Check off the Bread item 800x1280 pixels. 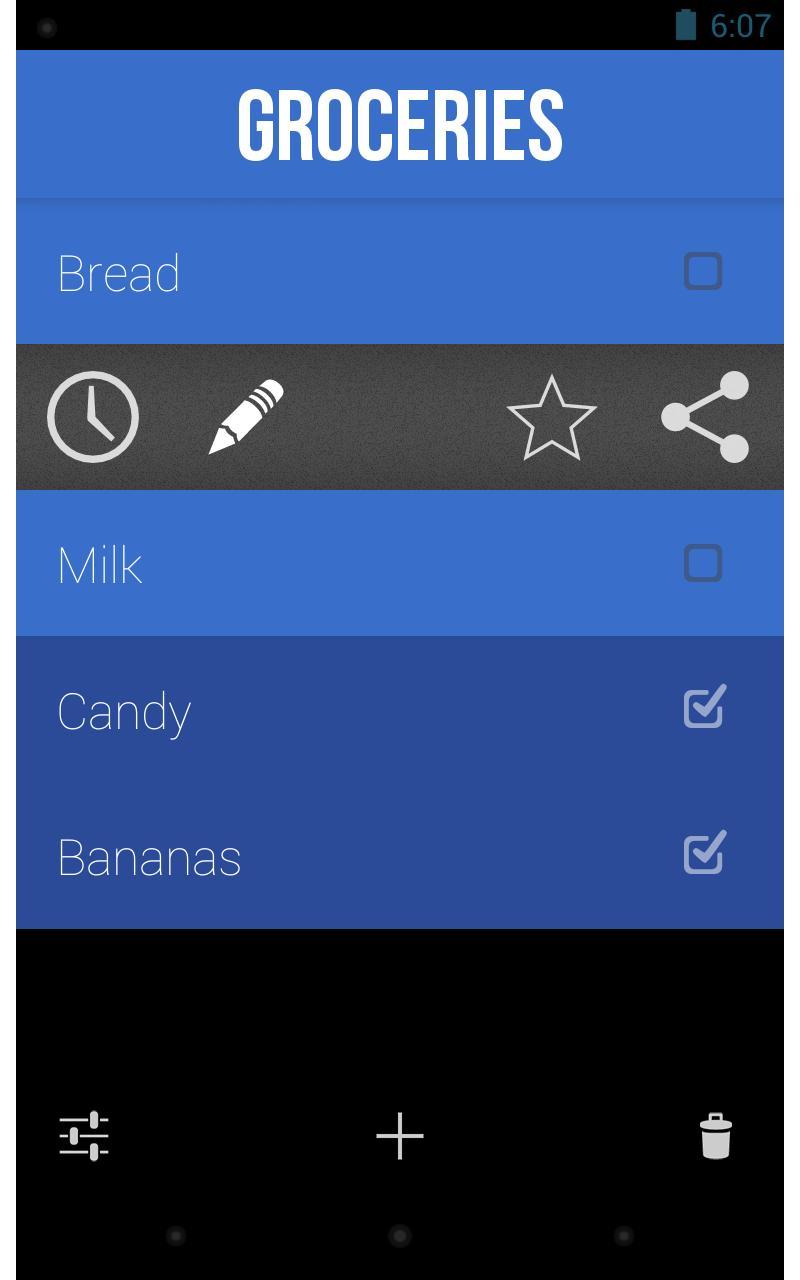(x=703, y=271)
